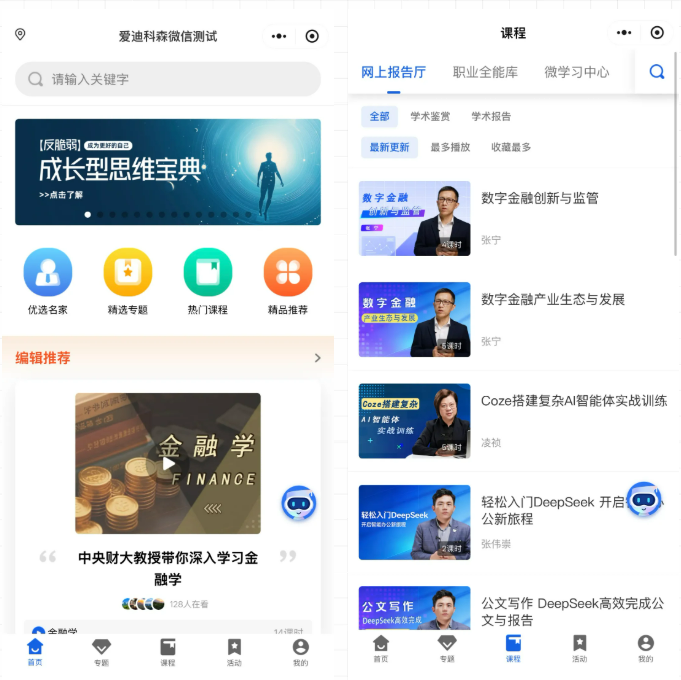Open 热门课程 shortcut
Viewport: 681px width, 680px height.
[x=208, y=273]
